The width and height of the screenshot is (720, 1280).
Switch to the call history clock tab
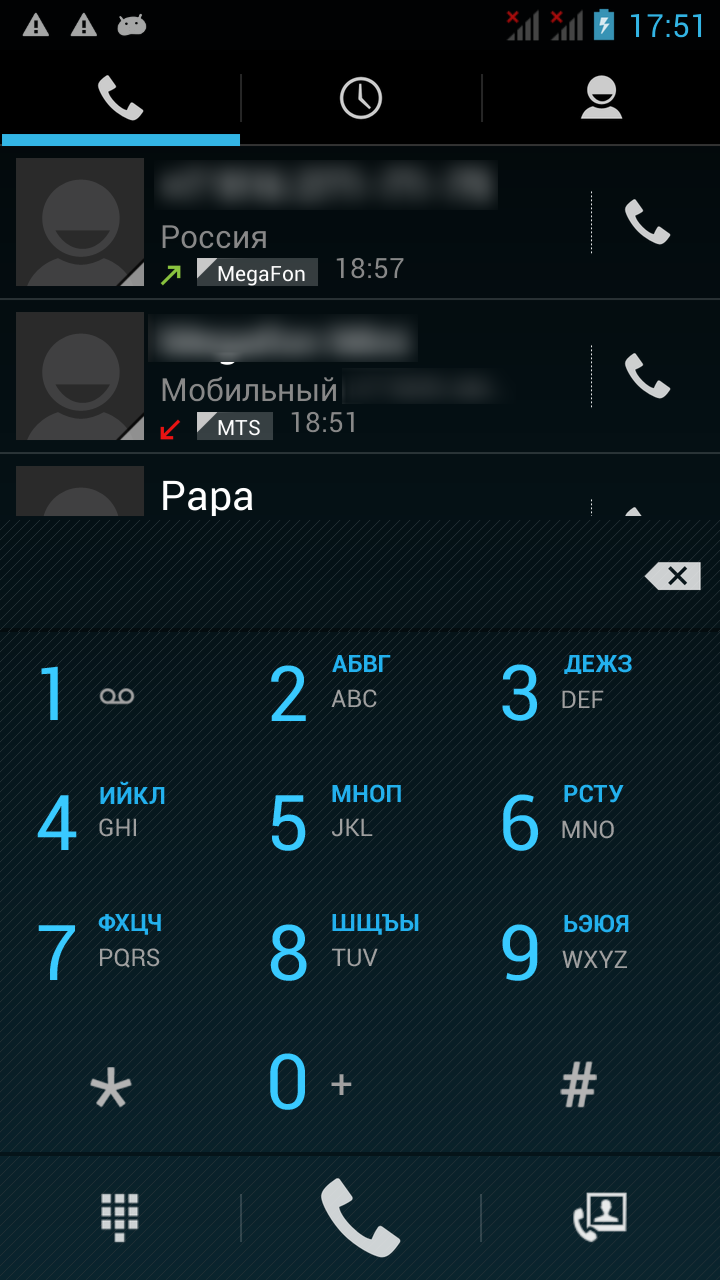point(360,98)
